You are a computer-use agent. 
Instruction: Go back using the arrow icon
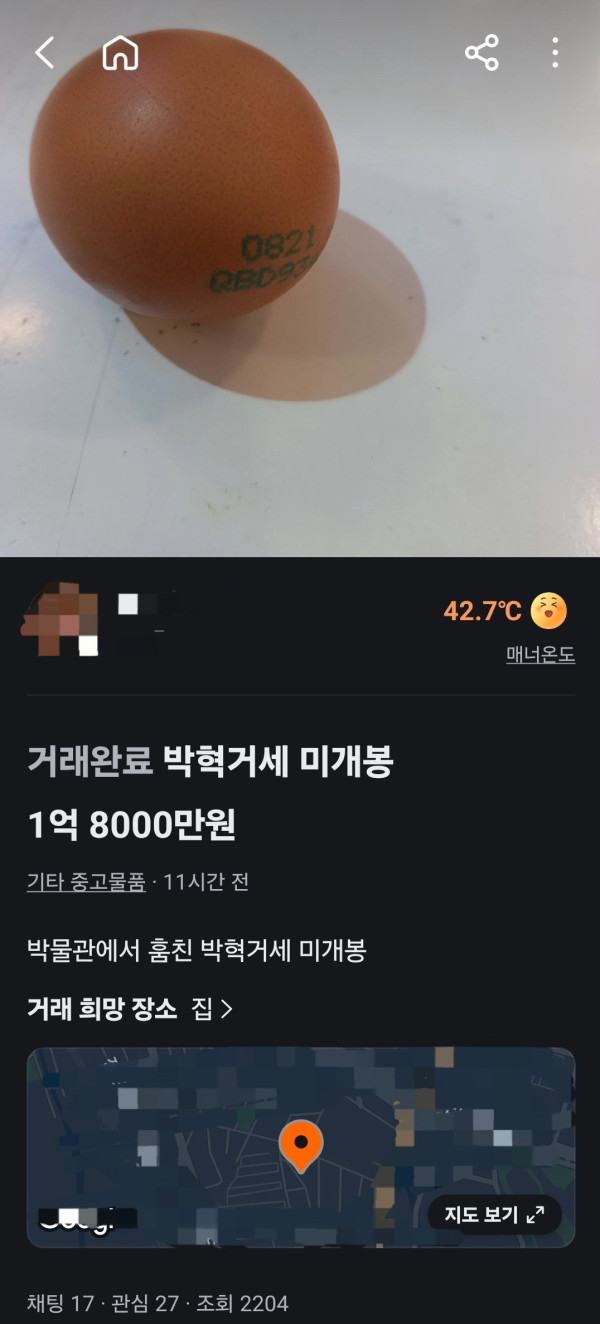[x=45, y=53]
